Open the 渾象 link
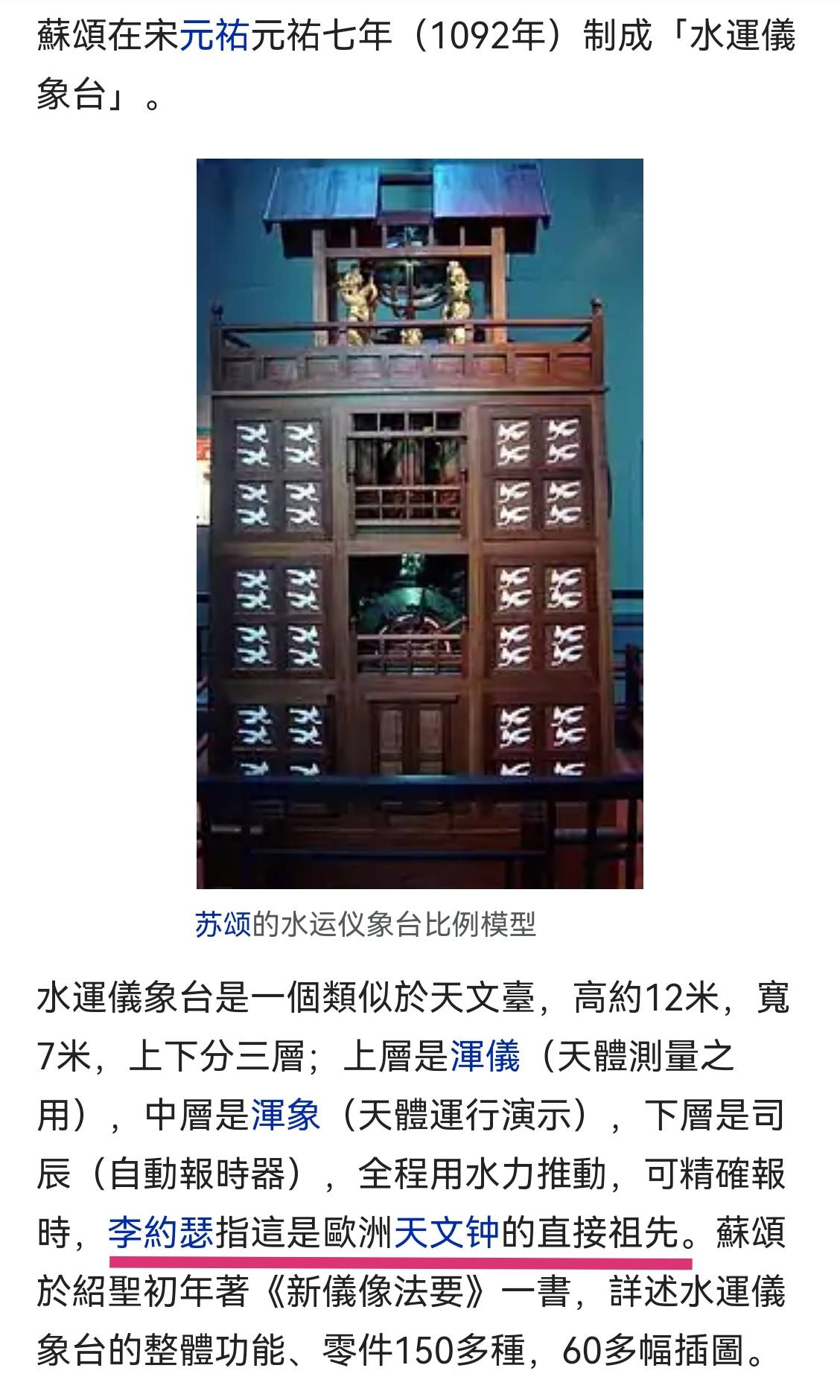 pyautogui.click(x=285, y=1115)
